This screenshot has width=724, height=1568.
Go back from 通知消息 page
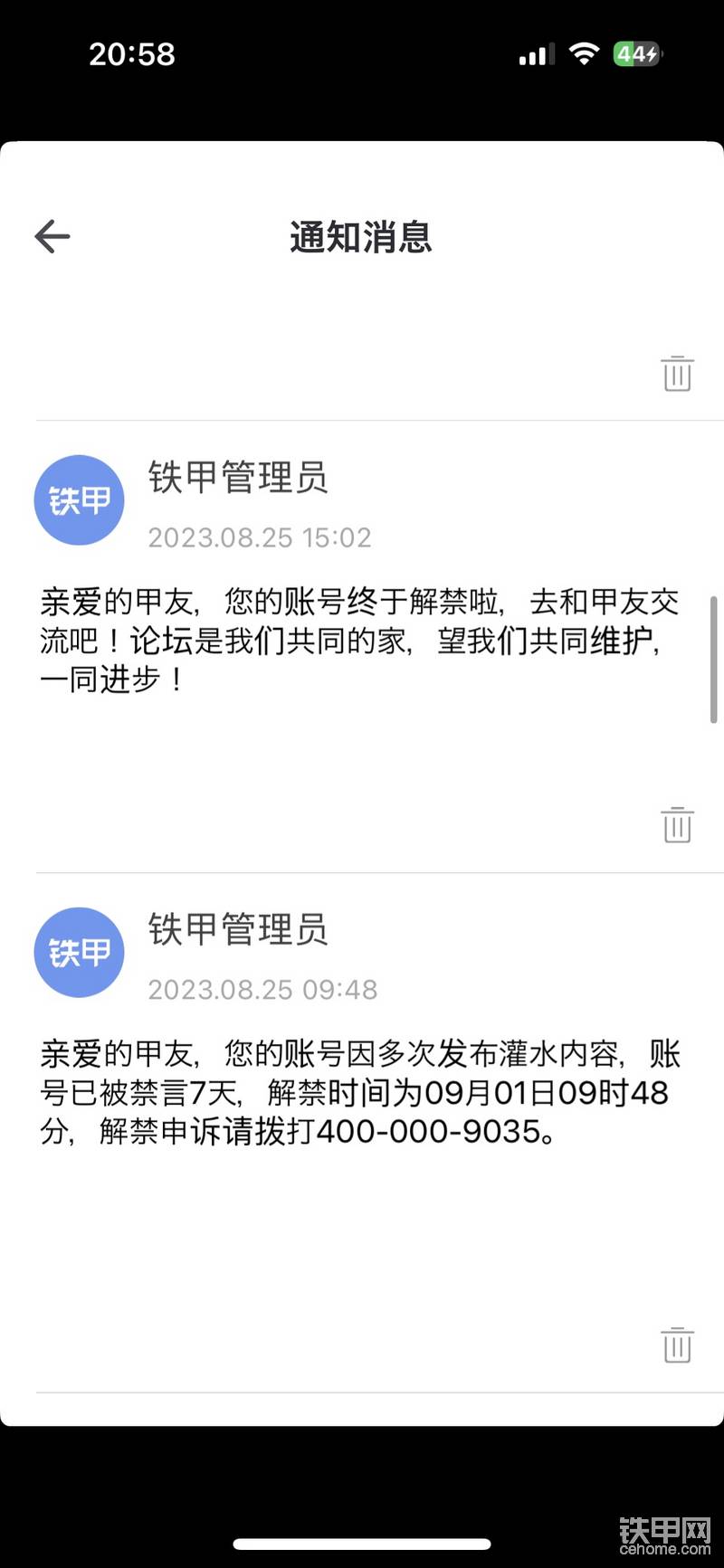click(52, 237)
